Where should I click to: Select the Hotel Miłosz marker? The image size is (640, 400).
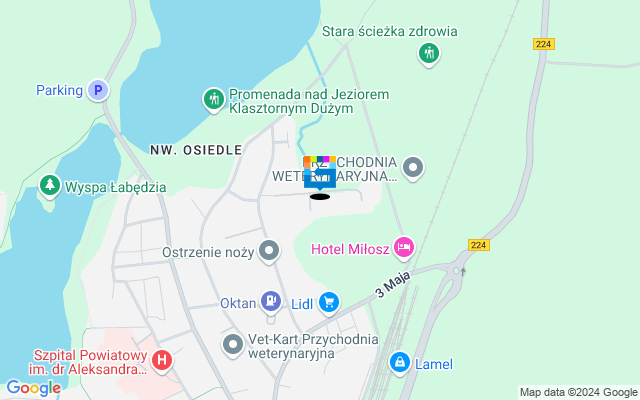click(x=403, y=246)
